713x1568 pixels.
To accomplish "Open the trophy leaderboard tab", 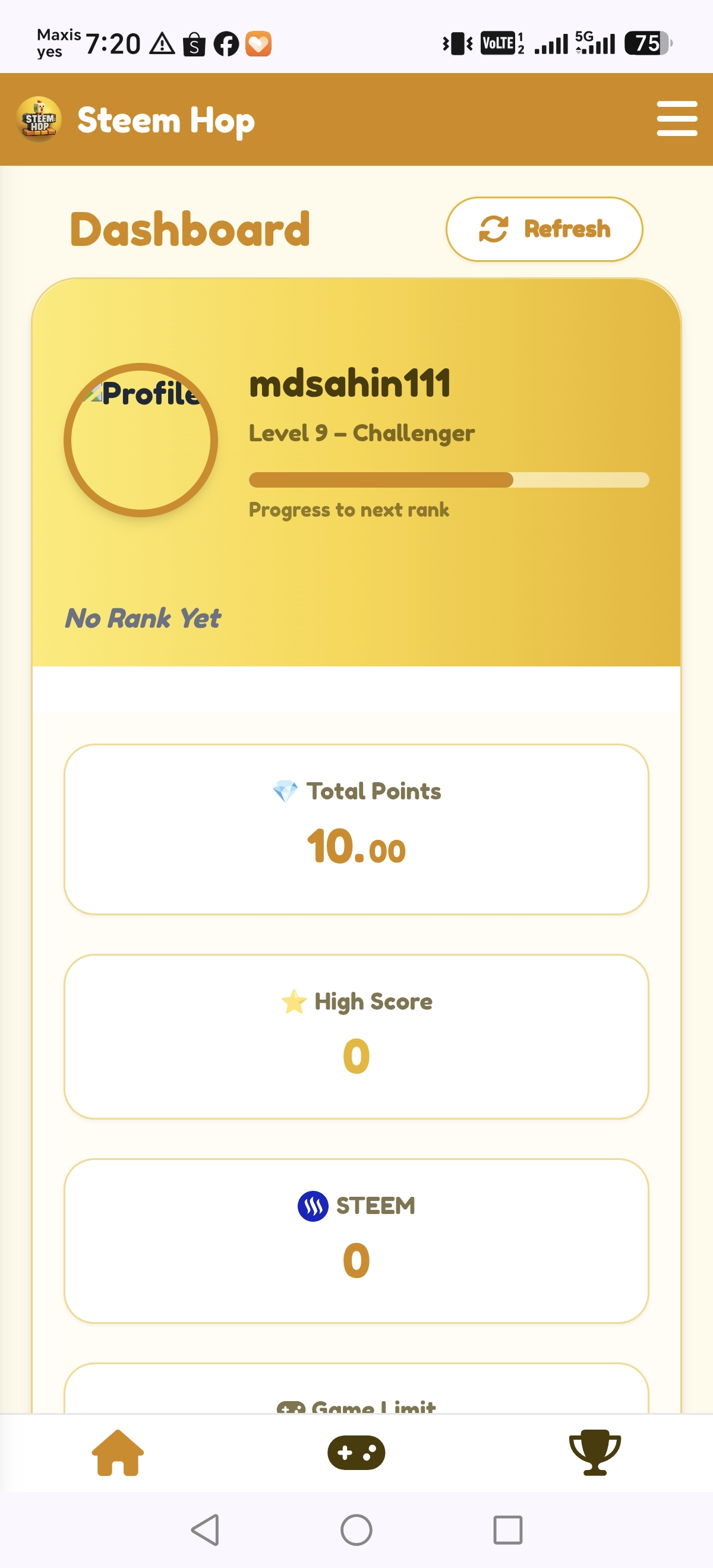I will [x=594, y=1452].
